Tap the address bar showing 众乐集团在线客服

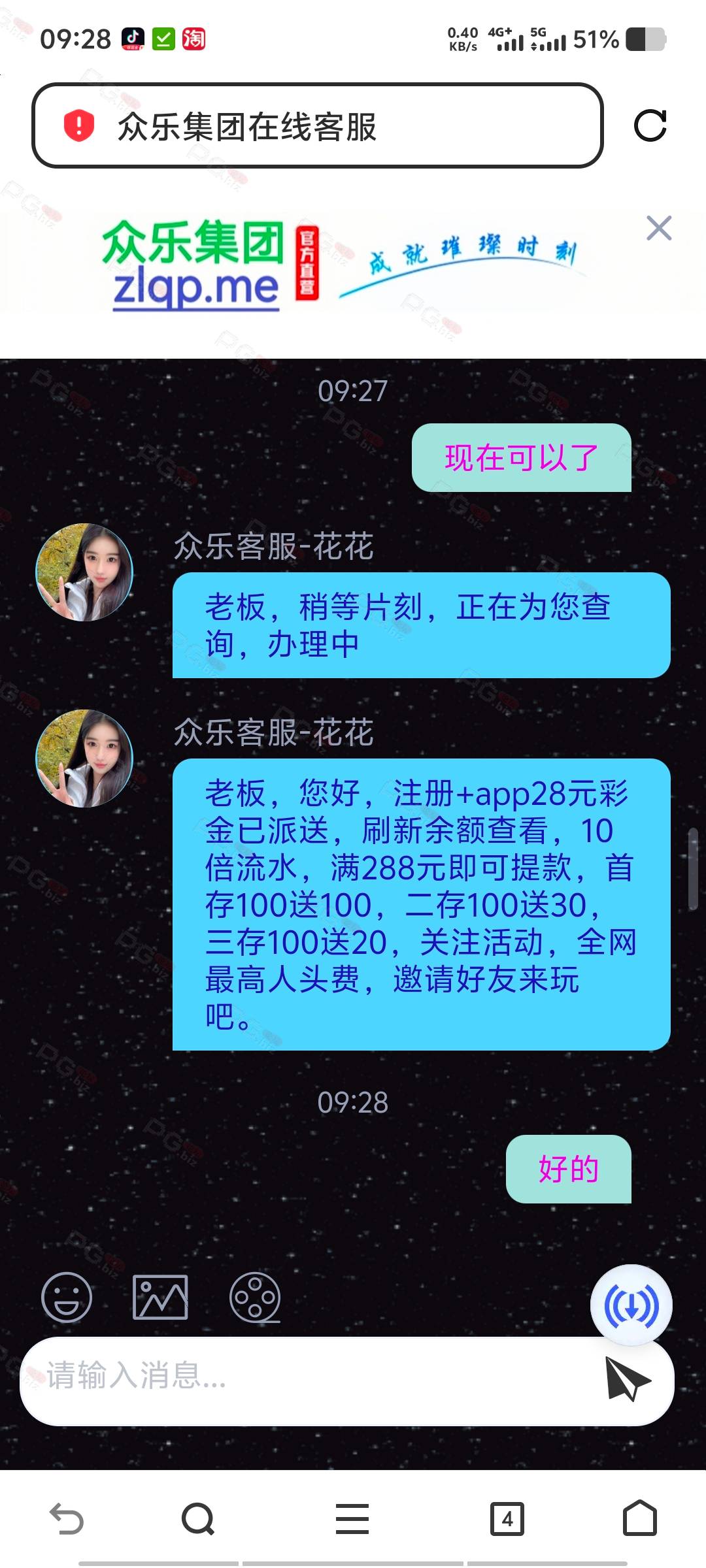point(317,125)
